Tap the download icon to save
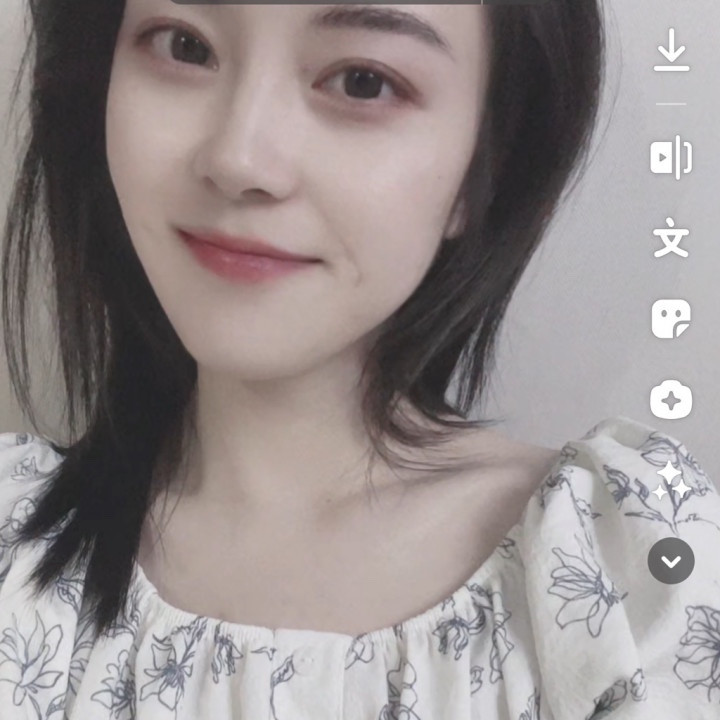 pos(671,51)
